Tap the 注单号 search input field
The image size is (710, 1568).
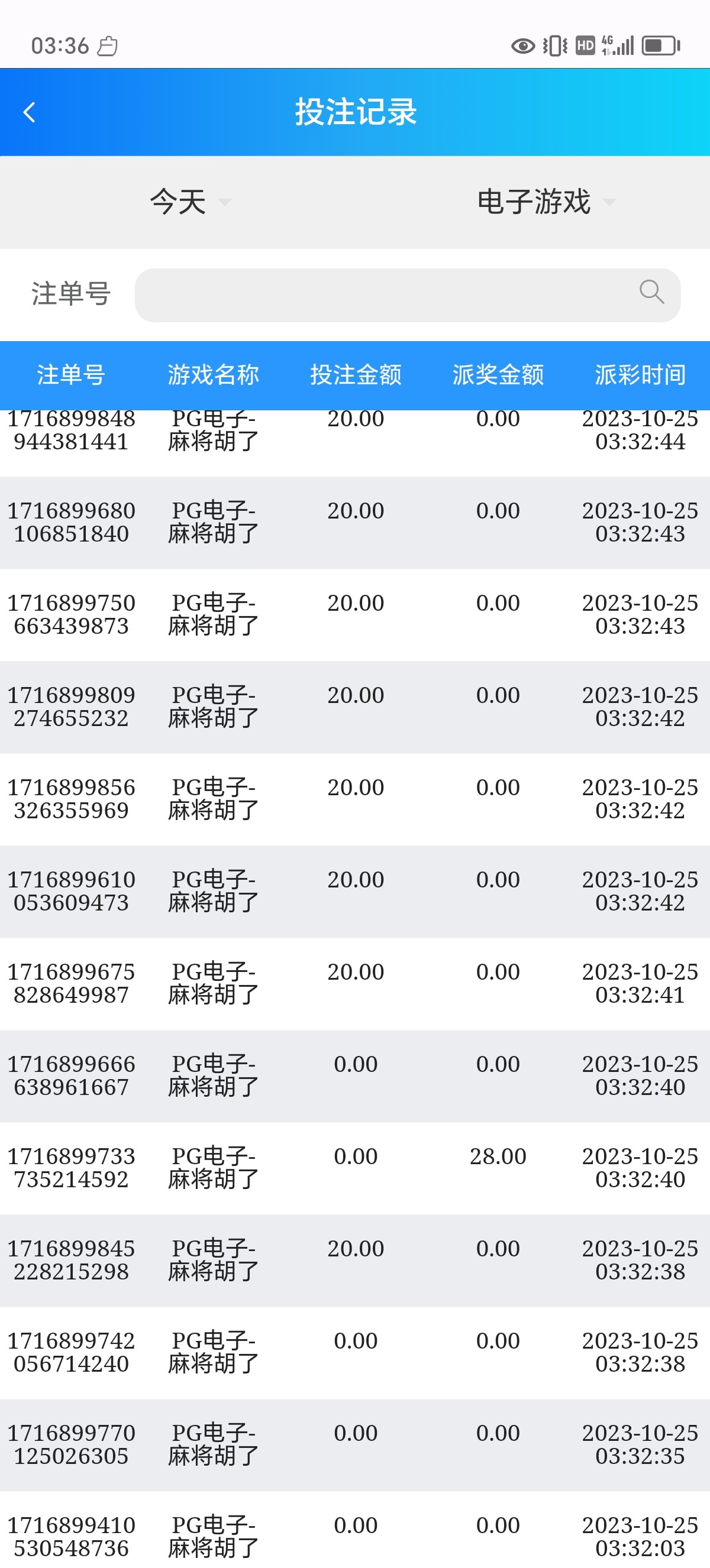(x=383, y=295)
